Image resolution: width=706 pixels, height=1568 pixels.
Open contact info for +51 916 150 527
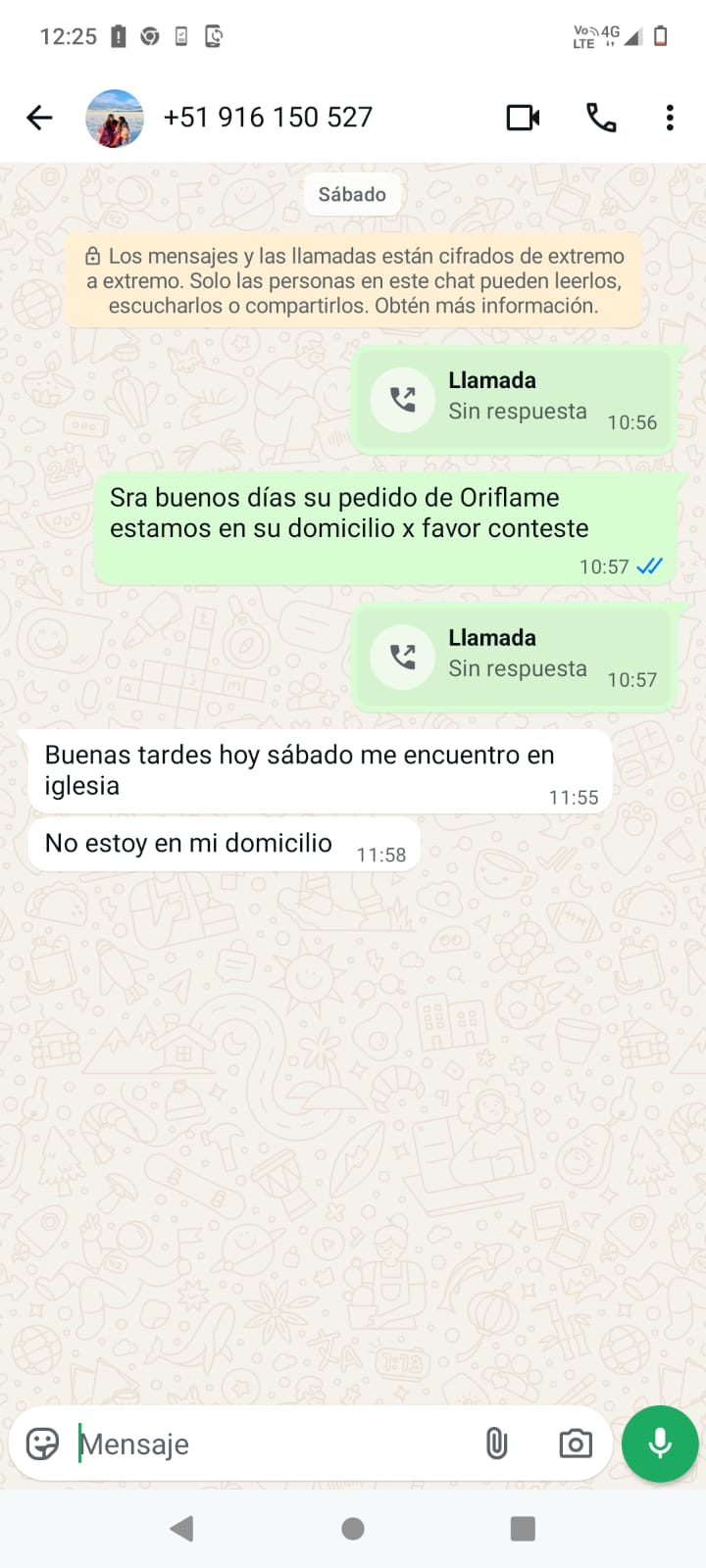coord(268,118)
